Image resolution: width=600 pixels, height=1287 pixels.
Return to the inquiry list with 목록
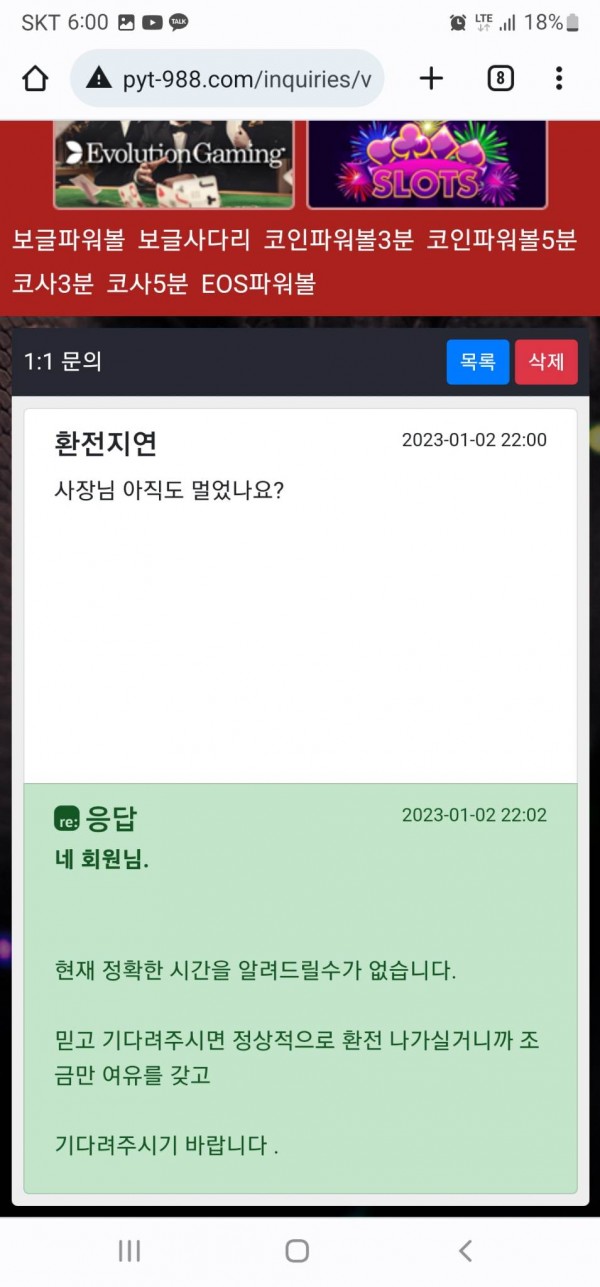pyautogui.click(x=477, y=362)
